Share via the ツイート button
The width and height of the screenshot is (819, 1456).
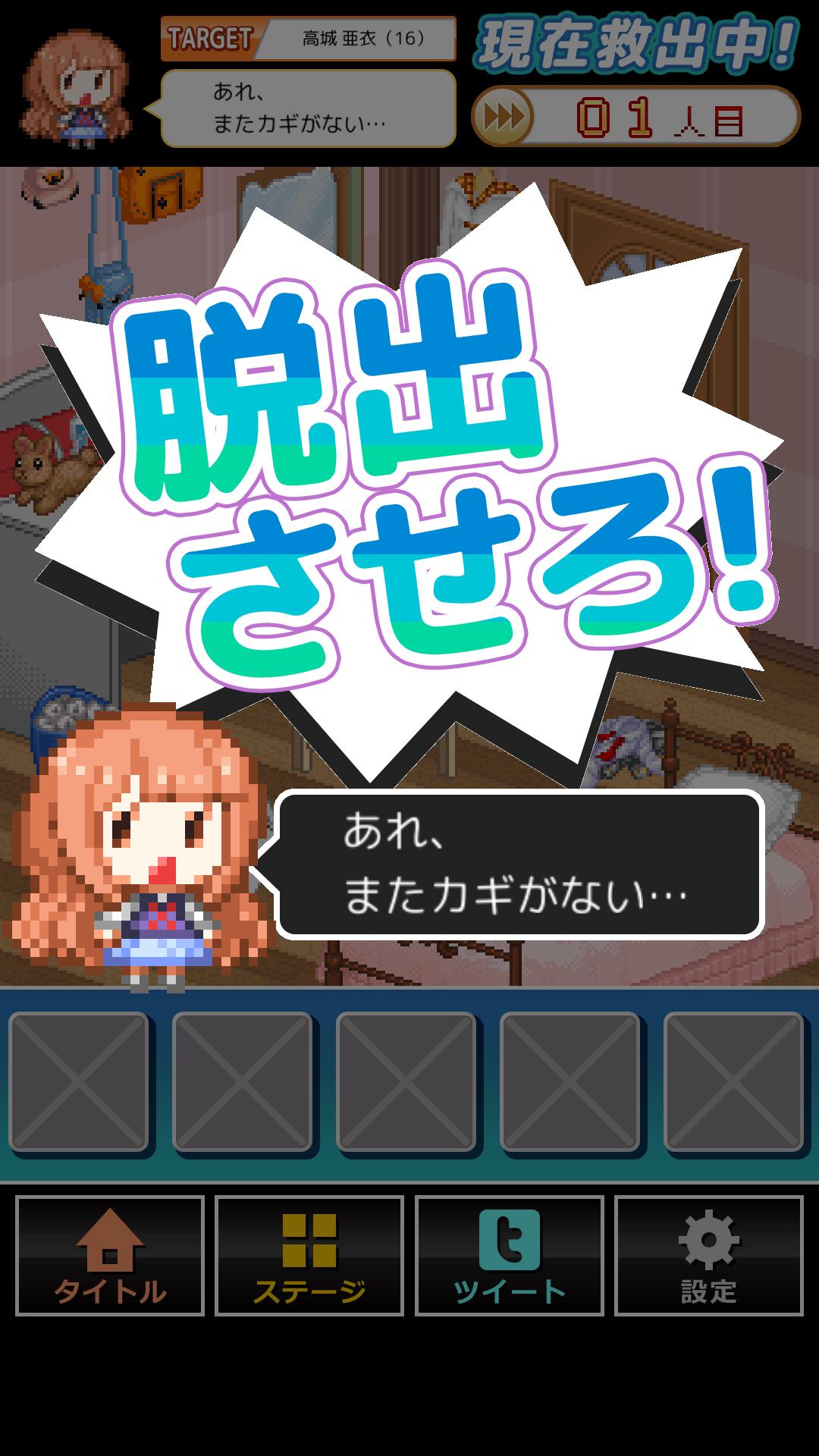[509, 1255]
